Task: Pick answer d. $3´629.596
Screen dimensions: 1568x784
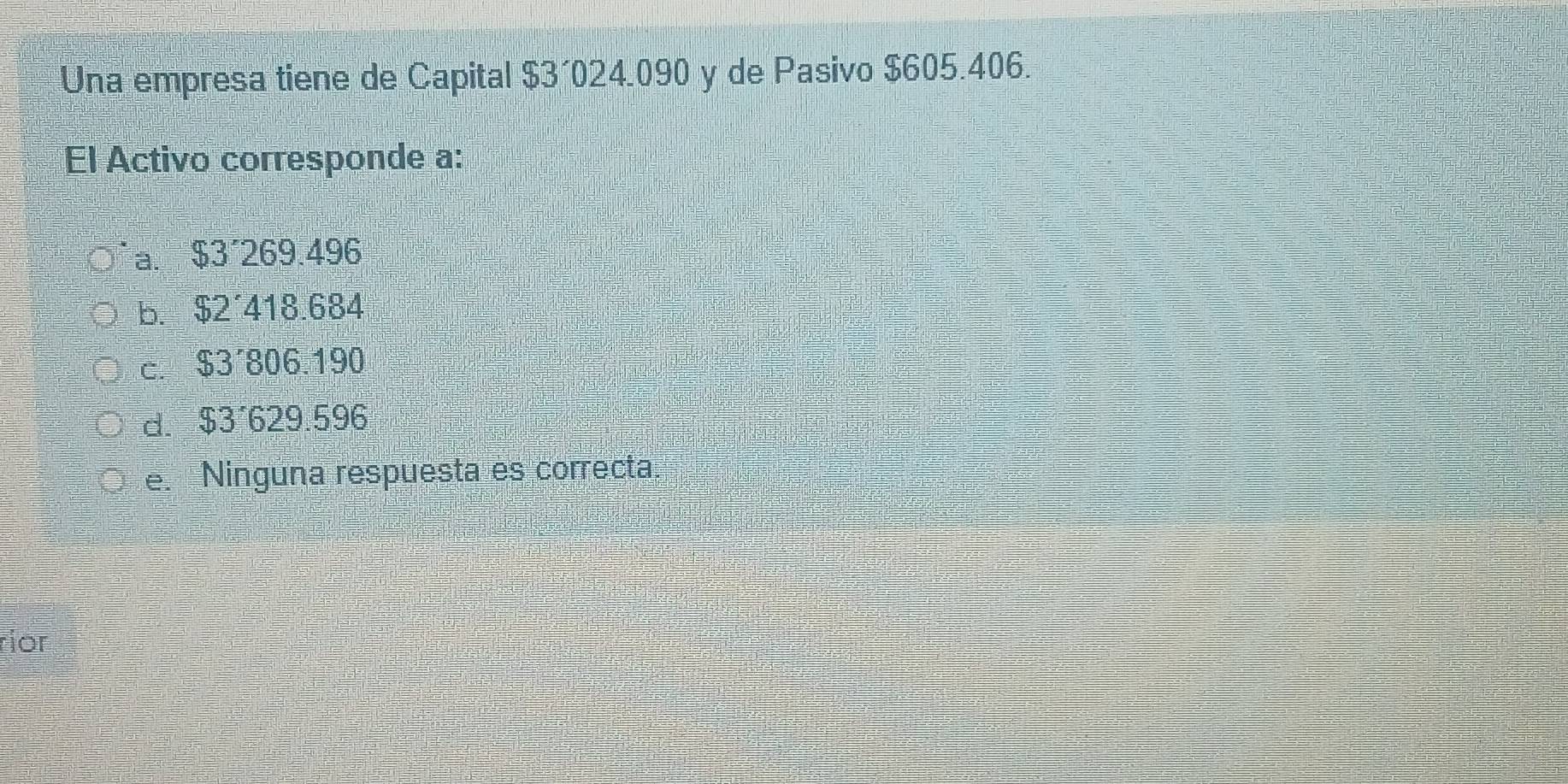Action: pyautogui.click(x=109, y=425)
